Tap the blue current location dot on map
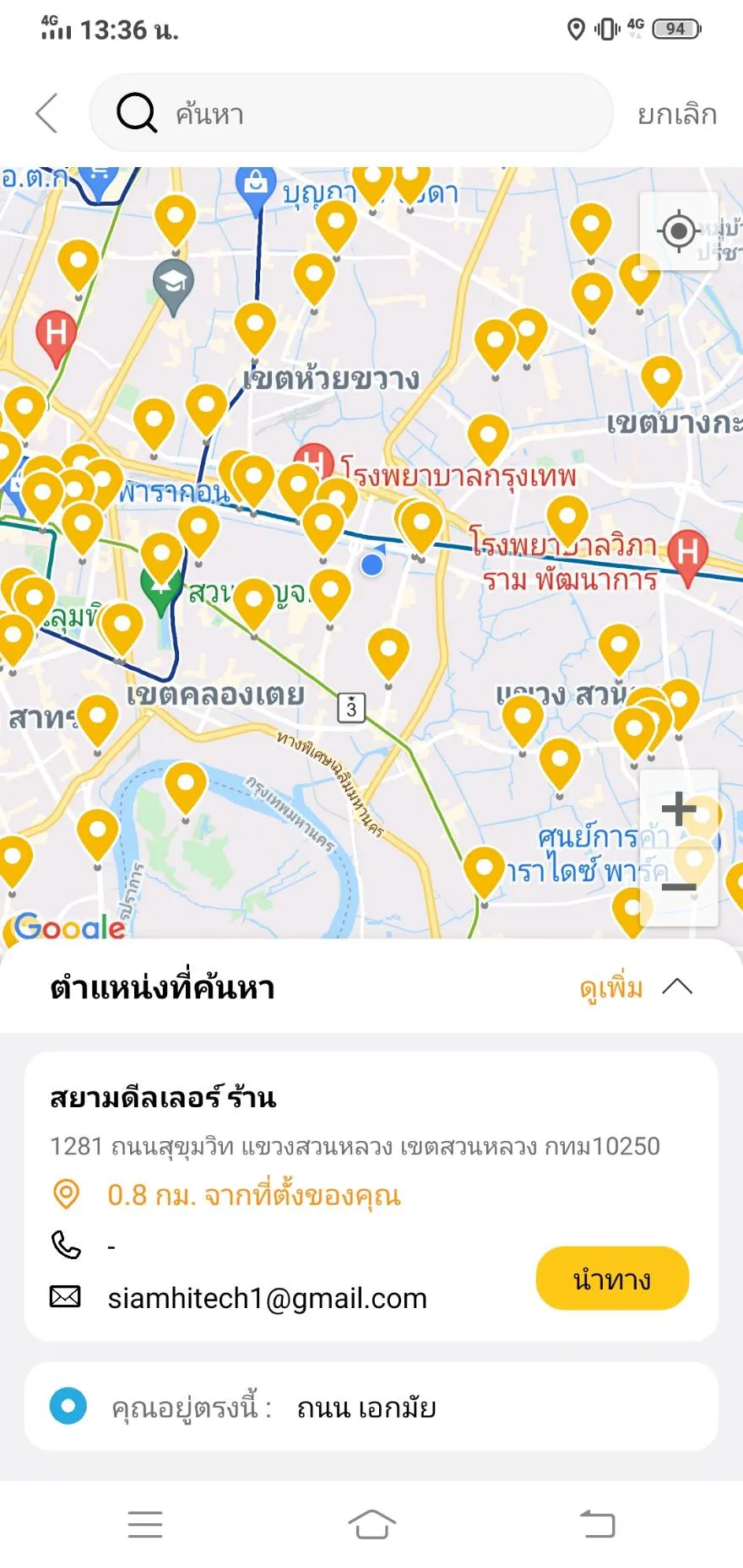Image resolution: width=743 pixels, height=1568 pixels. (x=371, y=565)
